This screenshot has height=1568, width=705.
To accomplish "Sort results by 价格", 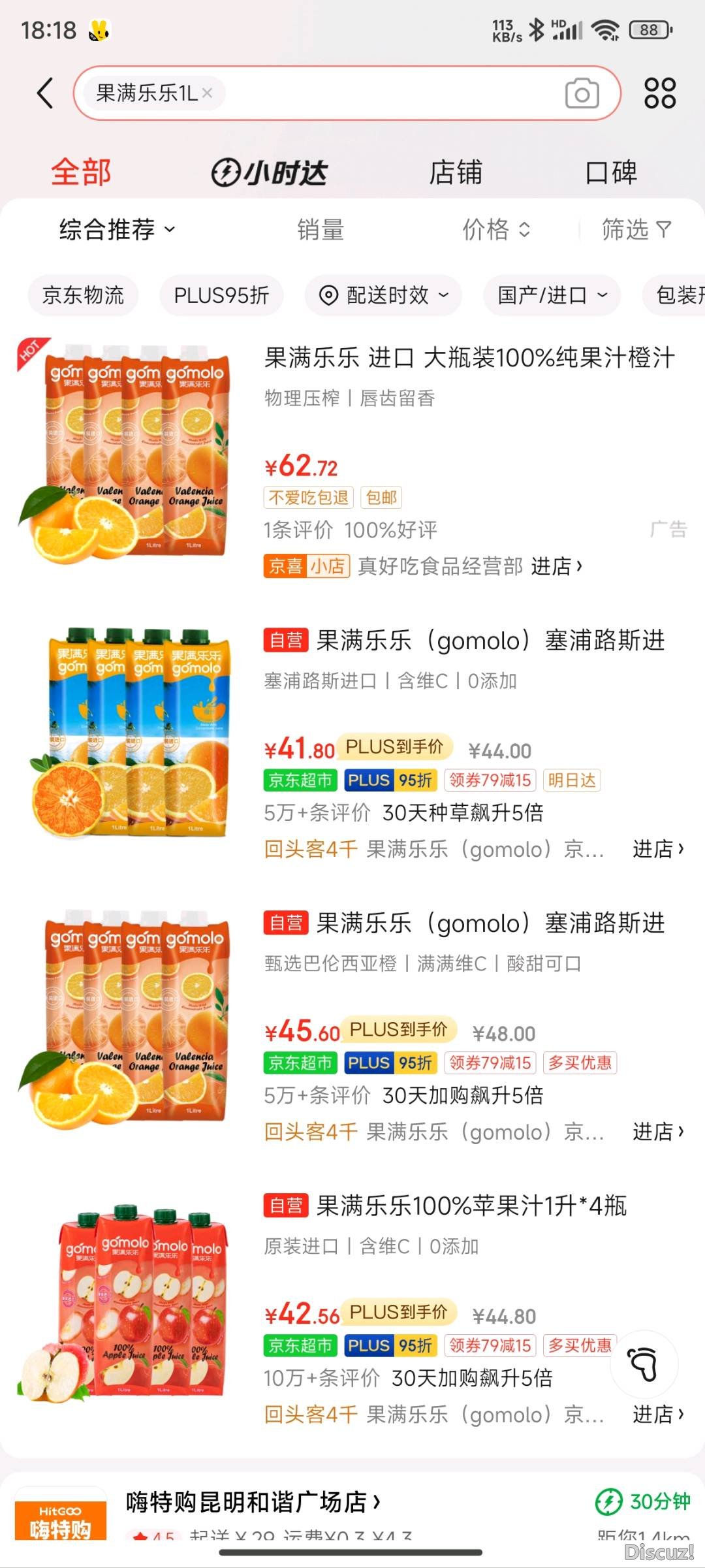I will click(x=496, y=229).
